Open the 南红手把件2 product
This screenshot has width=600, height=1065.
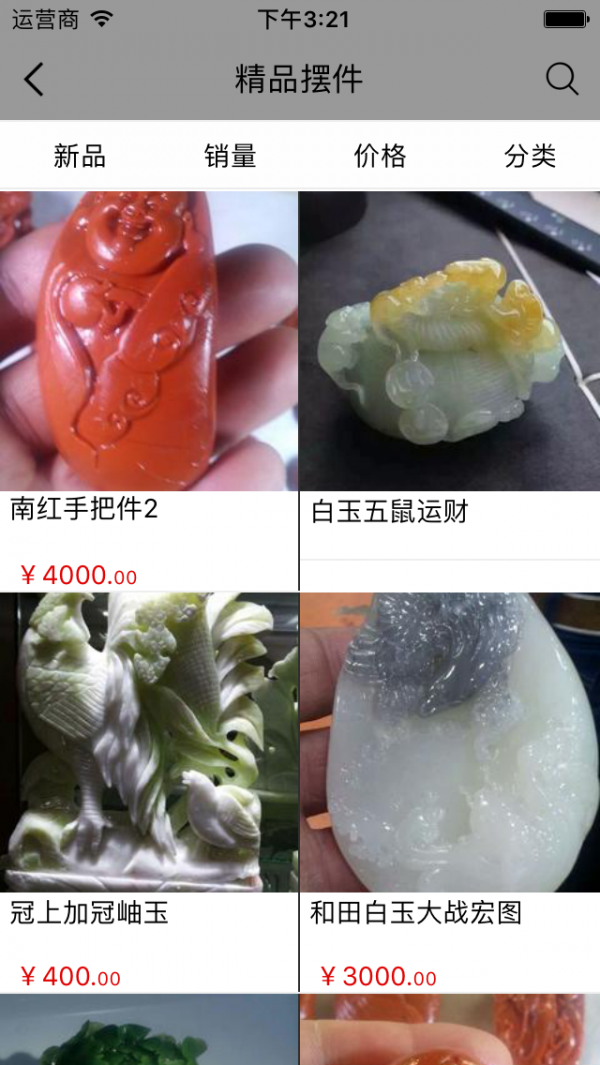(x=149, y=342)
